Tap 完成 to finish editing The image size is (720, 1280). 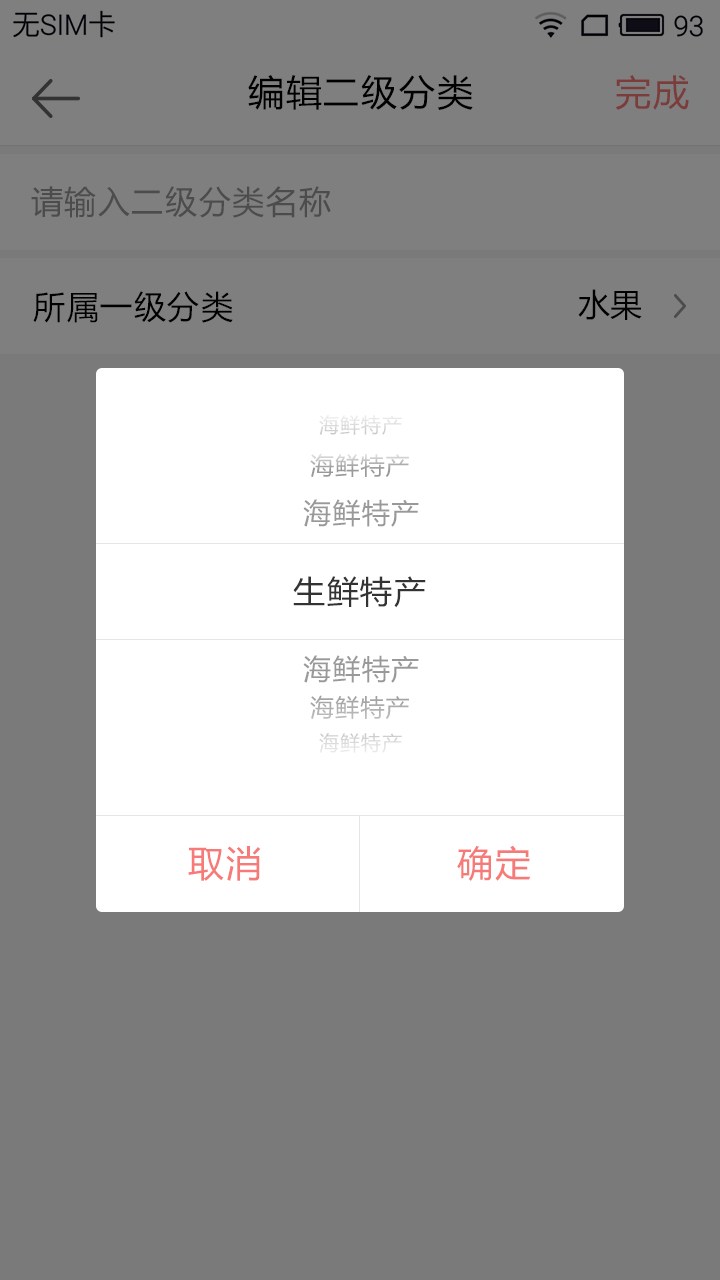click(x=652, y=95)
